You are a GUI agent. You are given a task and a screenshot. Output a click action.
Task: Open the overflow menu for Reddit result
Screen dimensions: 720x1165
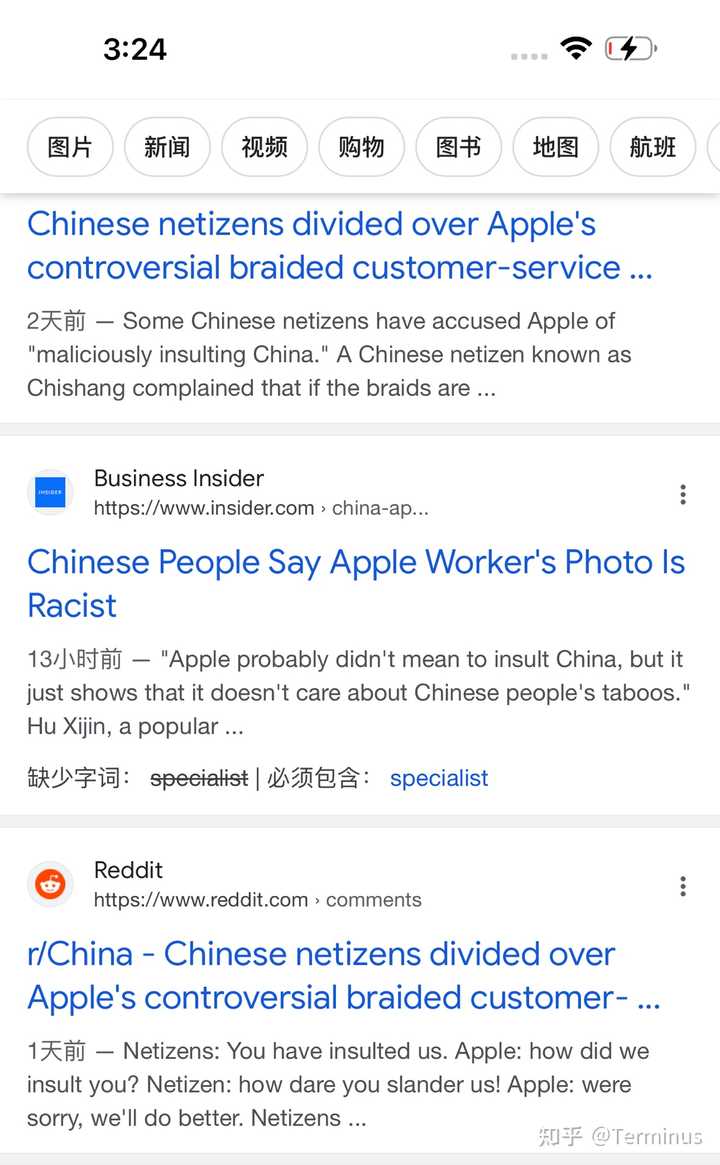682,886
